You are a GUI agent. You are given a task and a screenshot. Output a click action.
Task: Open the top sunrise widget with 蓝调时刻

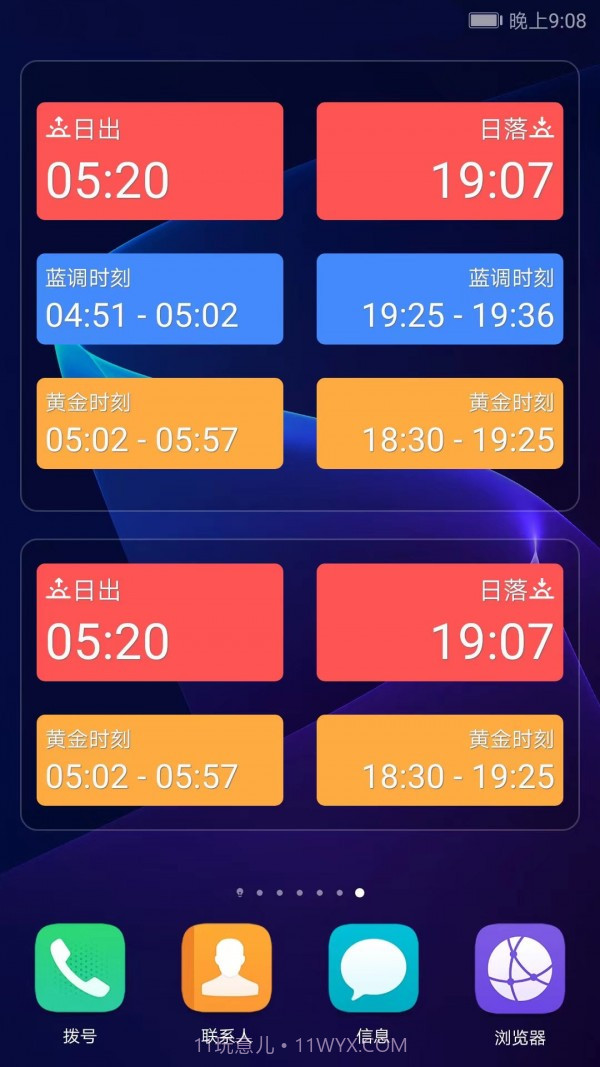299,285
